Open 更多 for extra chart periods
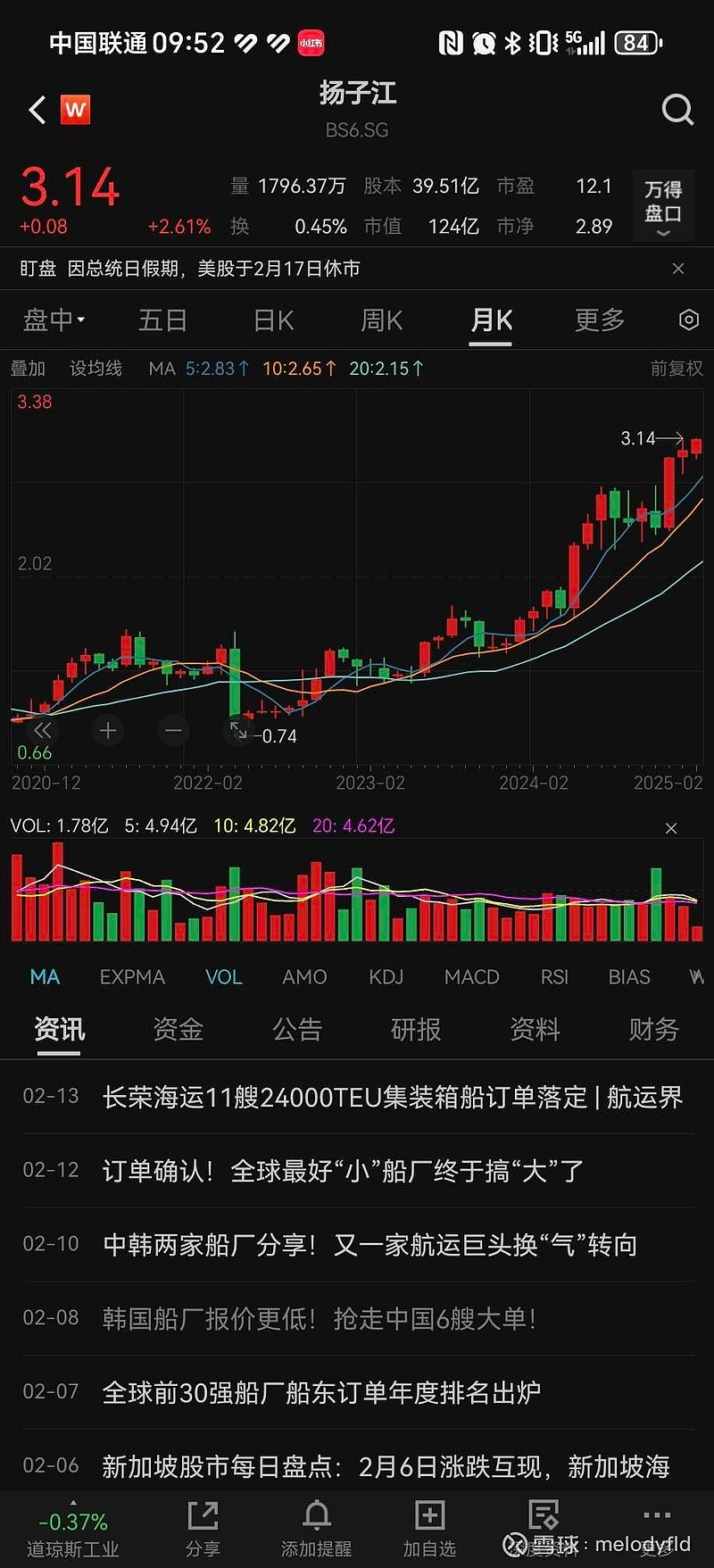Viewport: 714px width, 1568px height. click(597, 319)
